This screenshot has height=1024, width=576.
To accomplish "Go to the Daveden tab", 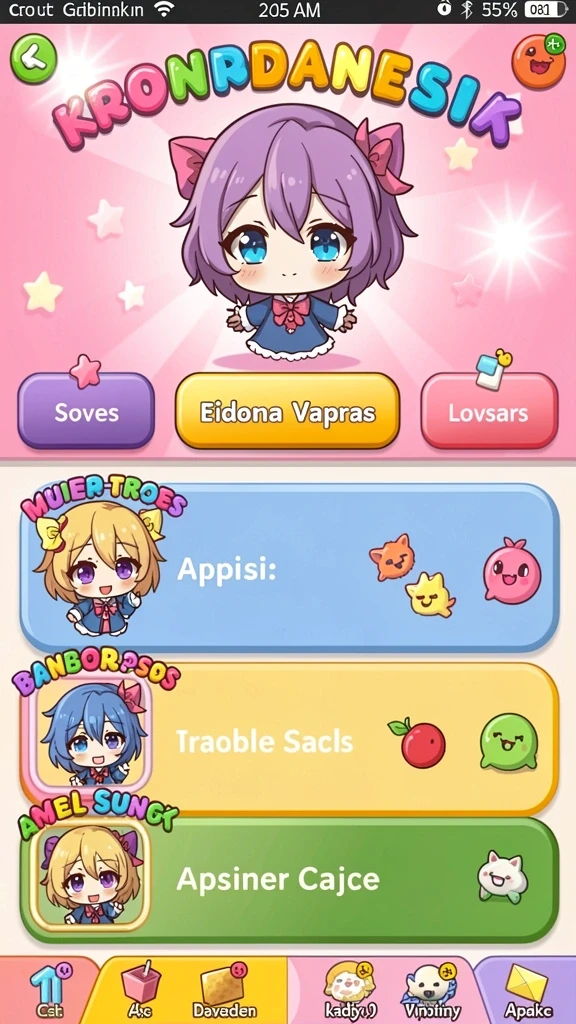I will (225, 990).
